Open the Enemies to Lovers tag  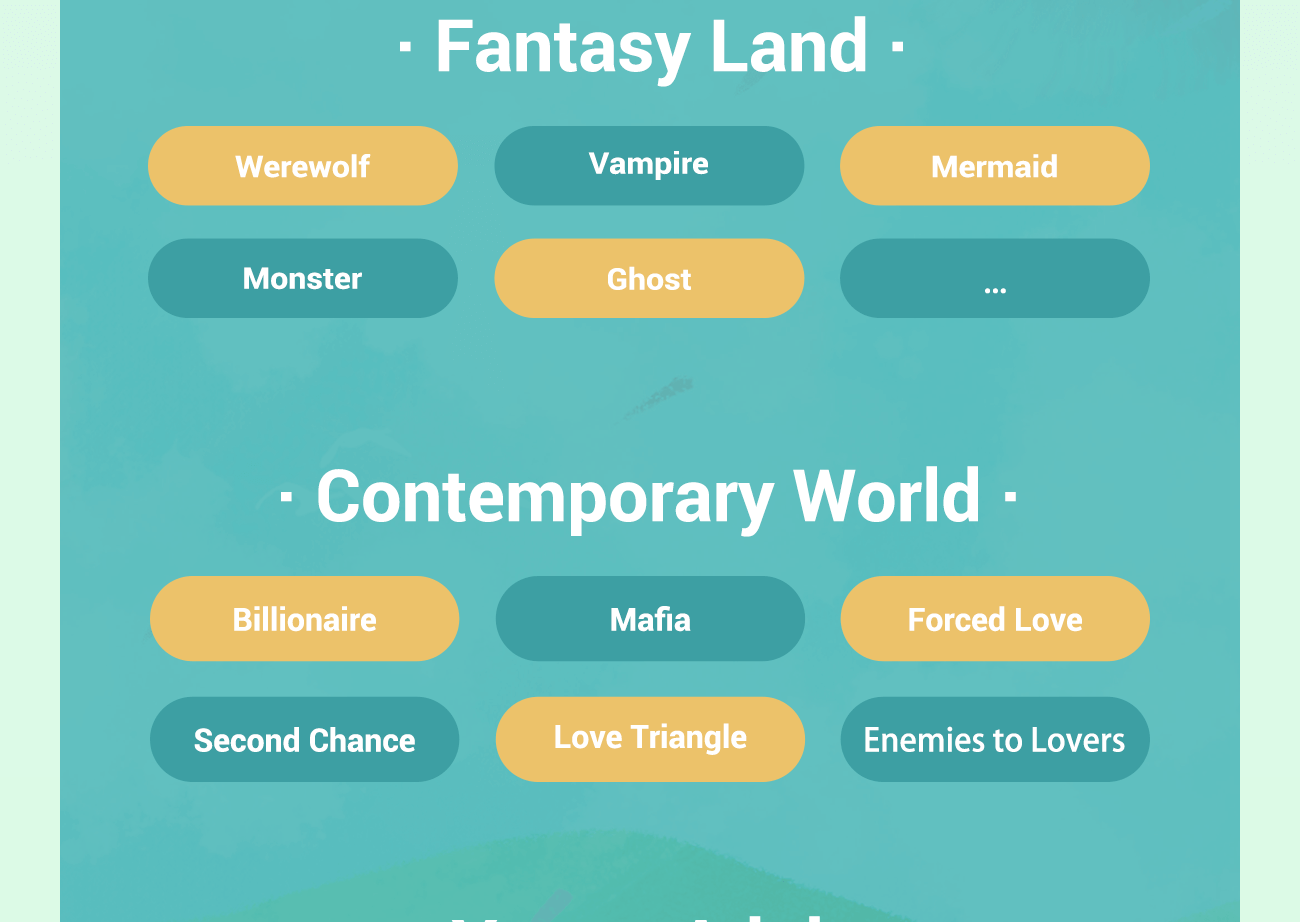click(995, 740)
